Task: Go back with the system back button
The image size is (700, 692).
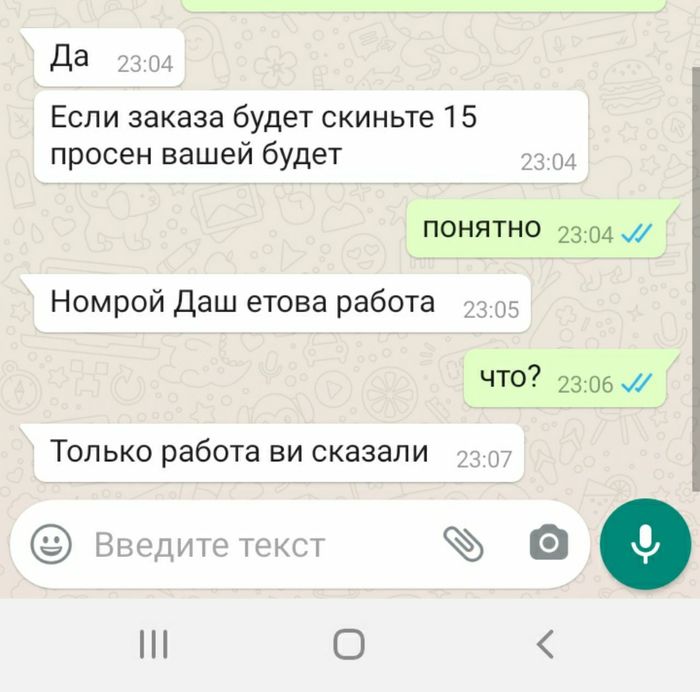Action: click(545, 645)
